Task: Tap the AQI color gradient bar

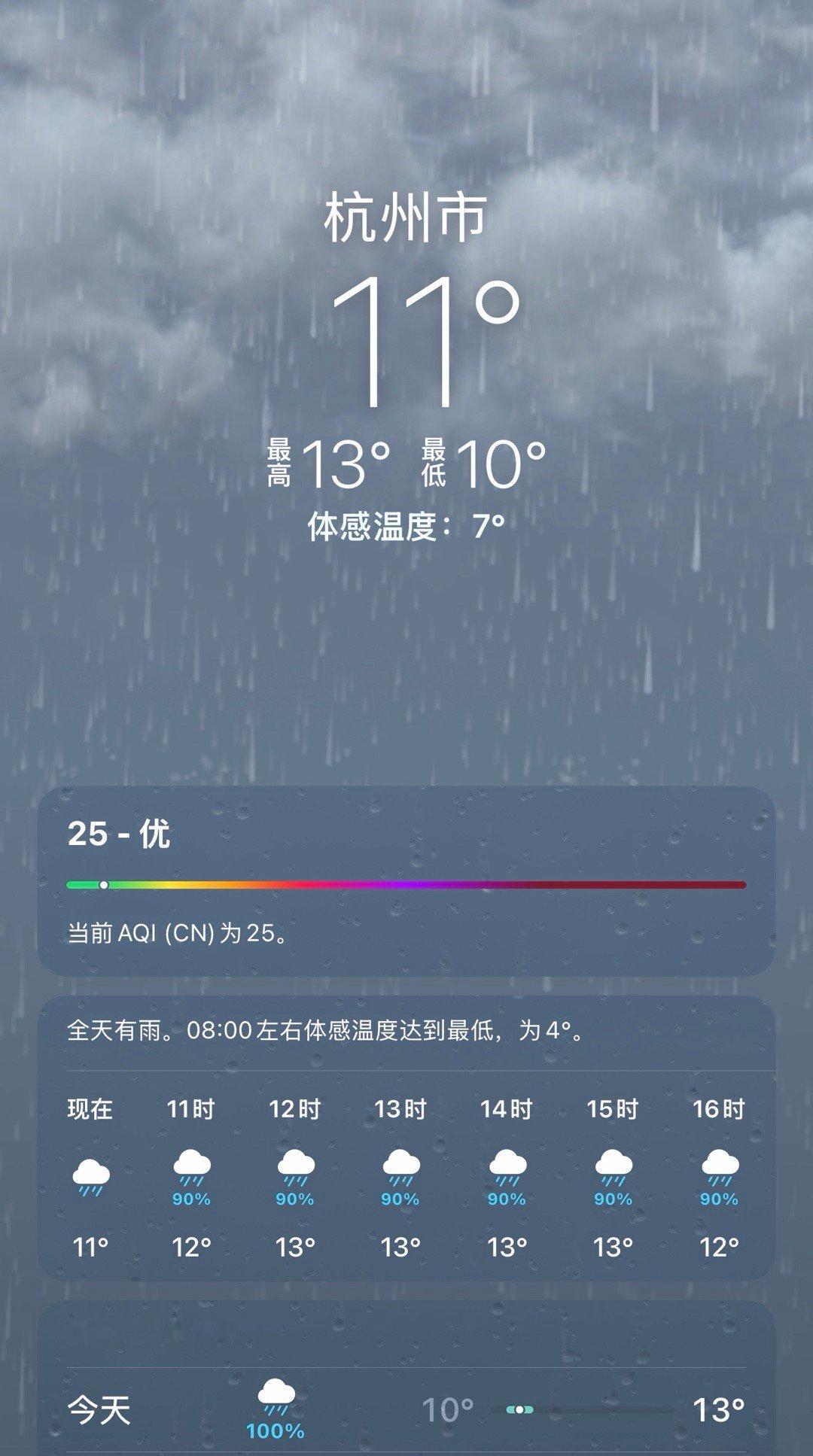Action: (406, 882)
